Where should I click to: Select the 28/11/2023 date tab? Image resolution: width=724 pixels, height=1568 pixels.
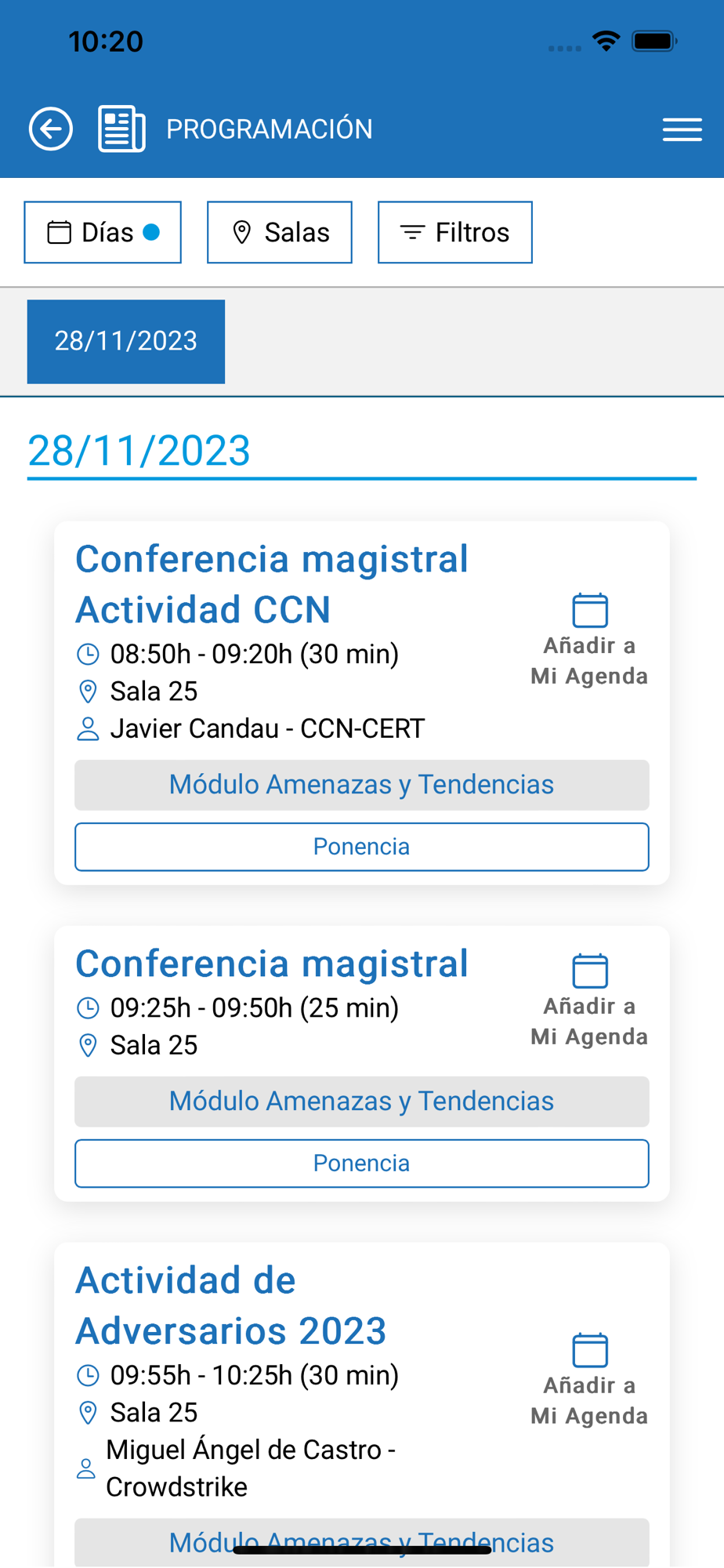(126, 341)
